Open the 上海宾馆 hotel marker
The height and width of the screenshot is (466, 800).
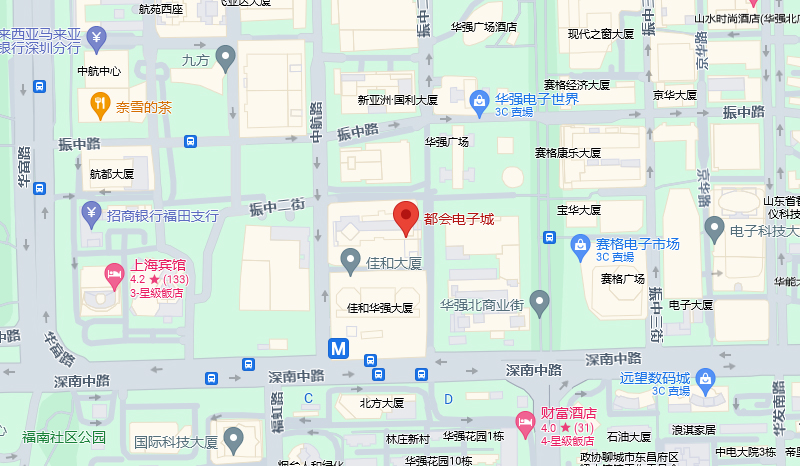pyautogui.click(x=114, y=271)
